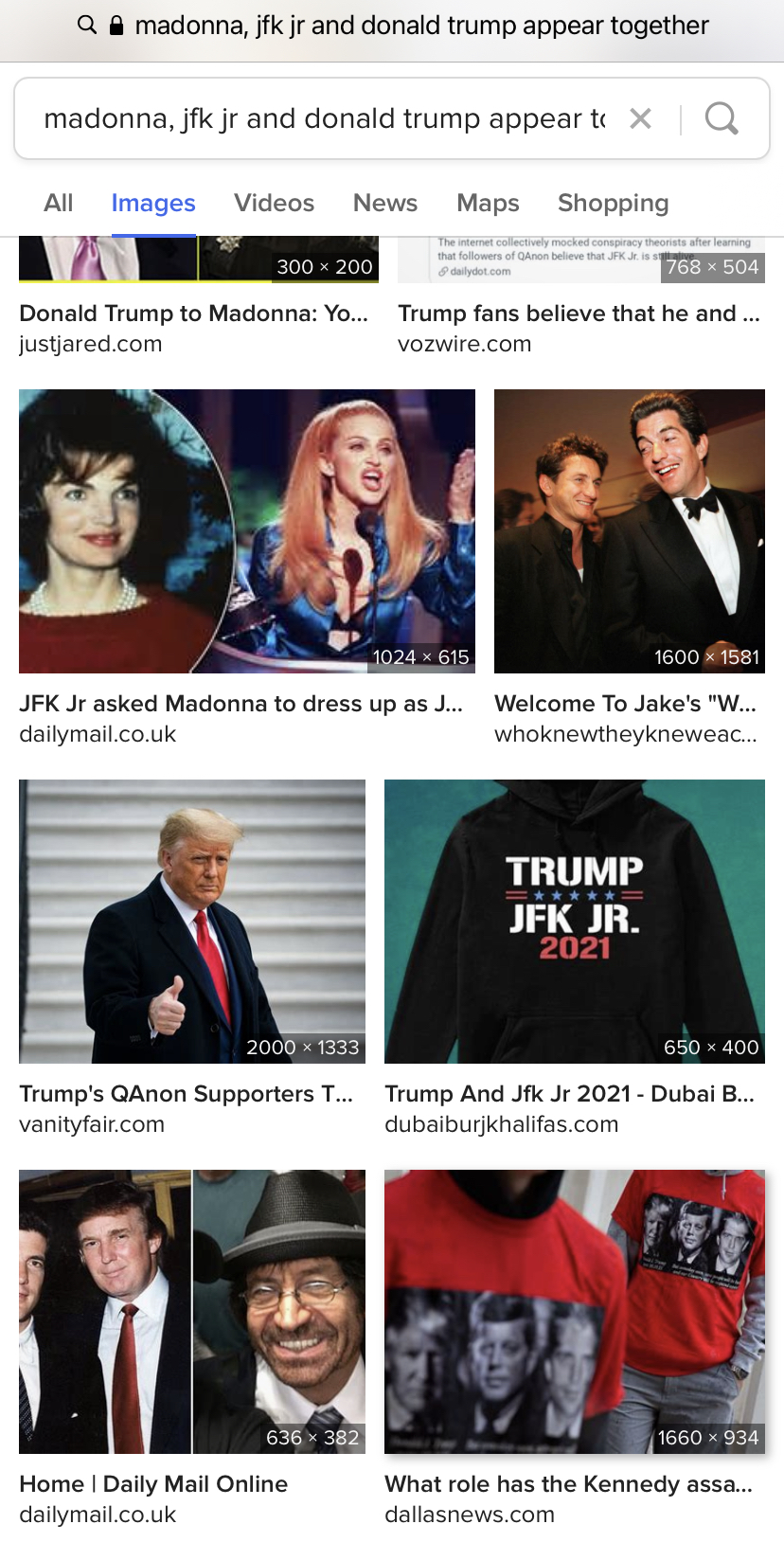Switch to the Videos tab
The height and width of the screenshot is (1560, 784).
tap(274, 203)
